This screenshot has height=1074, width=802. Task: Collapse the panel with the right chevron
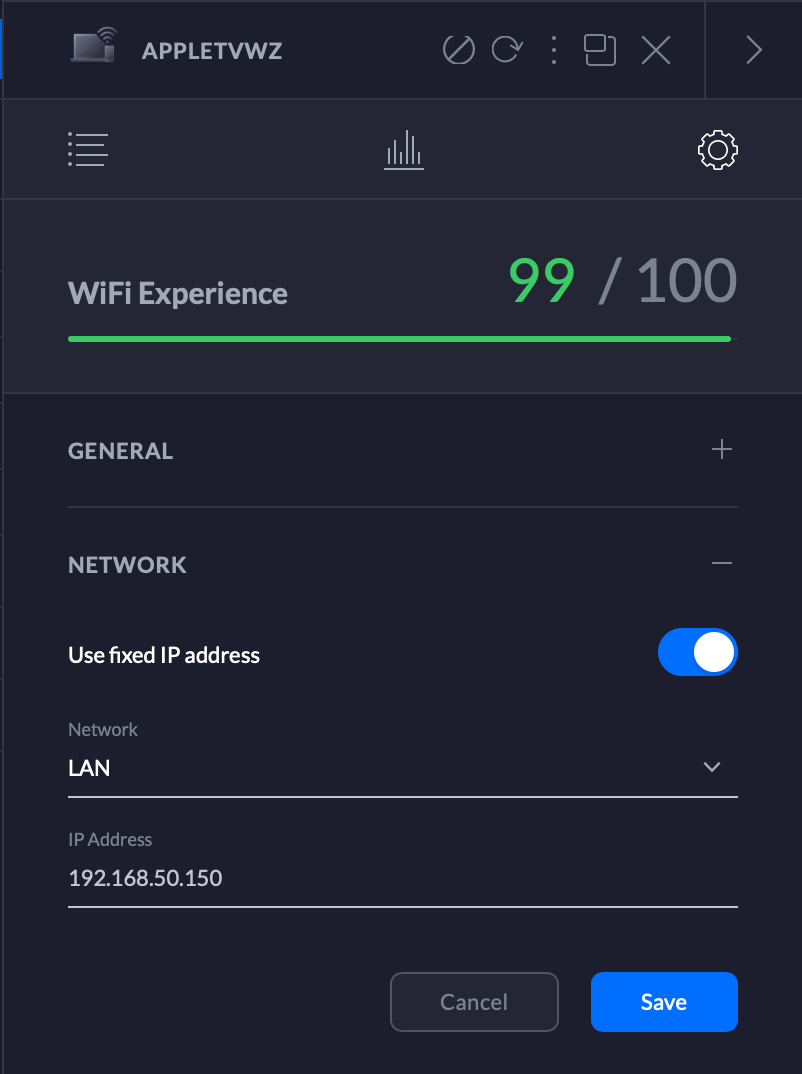(x=754, y=50)
